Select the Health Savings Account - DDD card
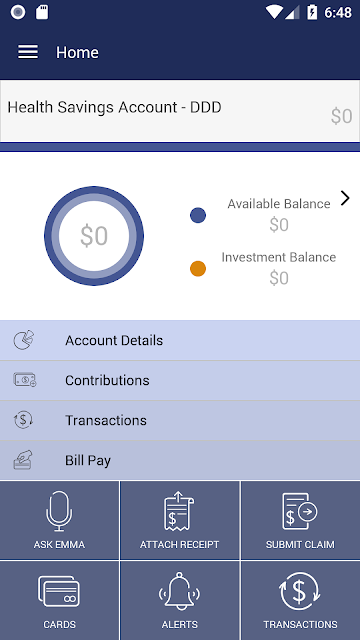 tap(180, 111)
